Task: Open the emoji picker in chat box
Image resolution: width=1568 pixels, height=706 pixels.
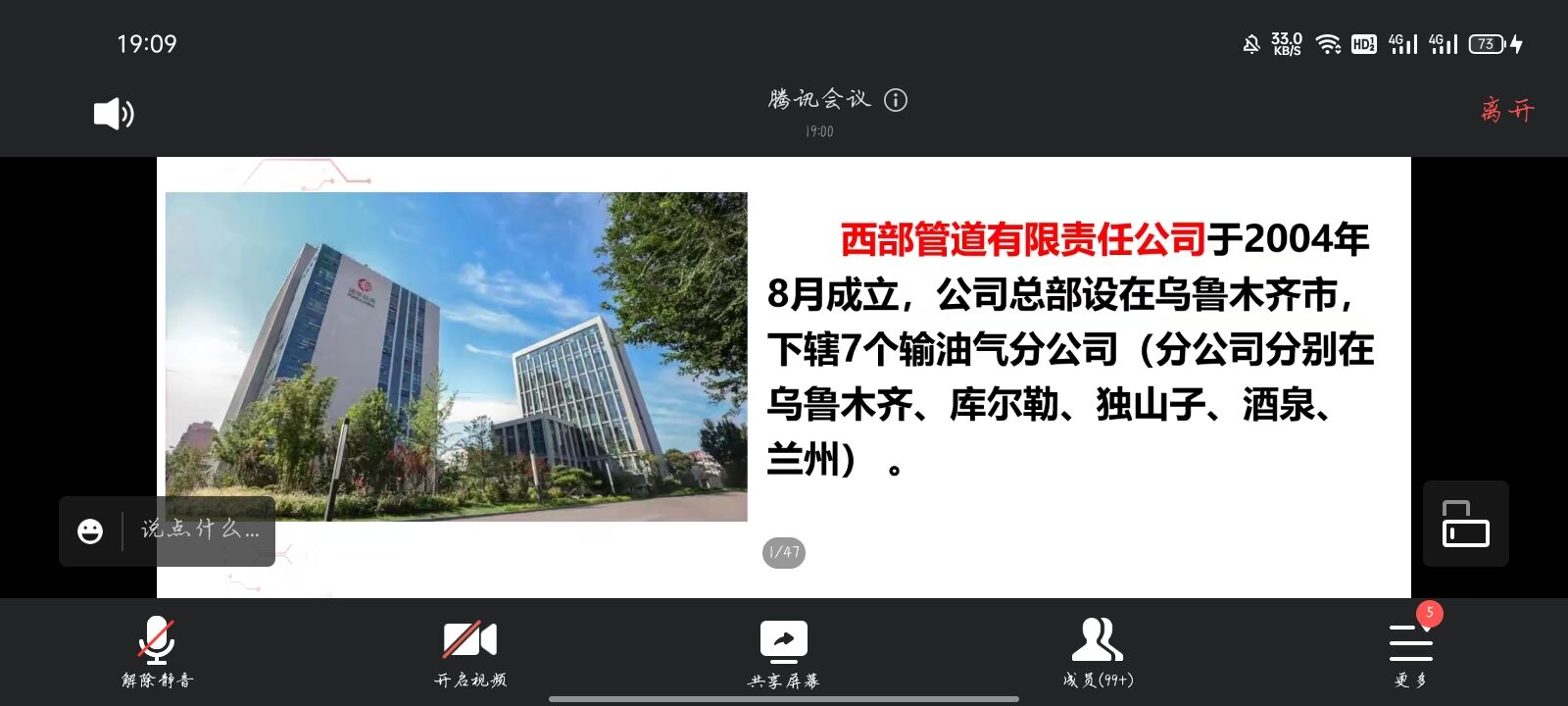Action: [90, 531]
